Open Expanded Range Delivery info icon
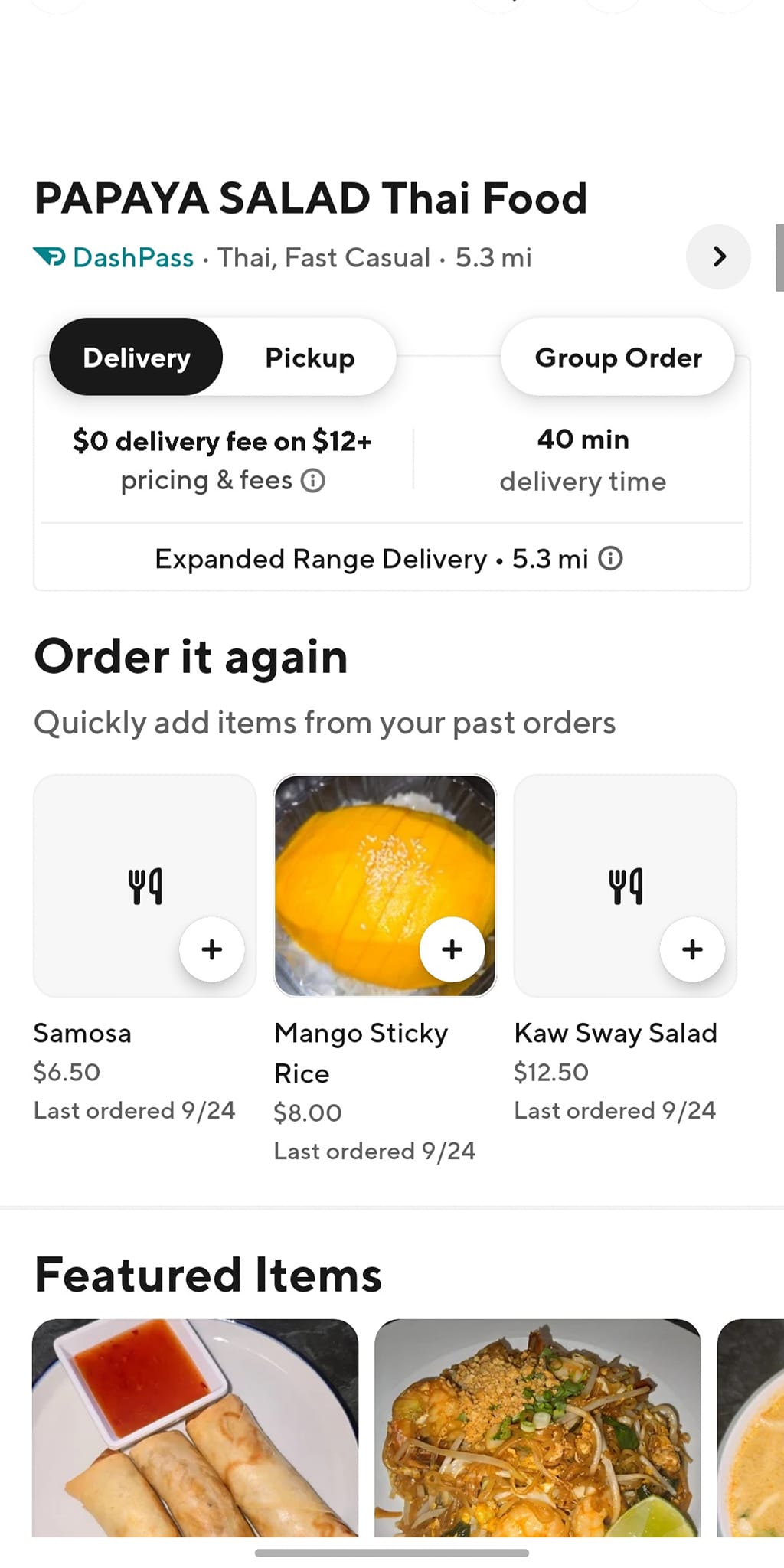The height and width of the screenshot is (1568, 784). point(610,558)
